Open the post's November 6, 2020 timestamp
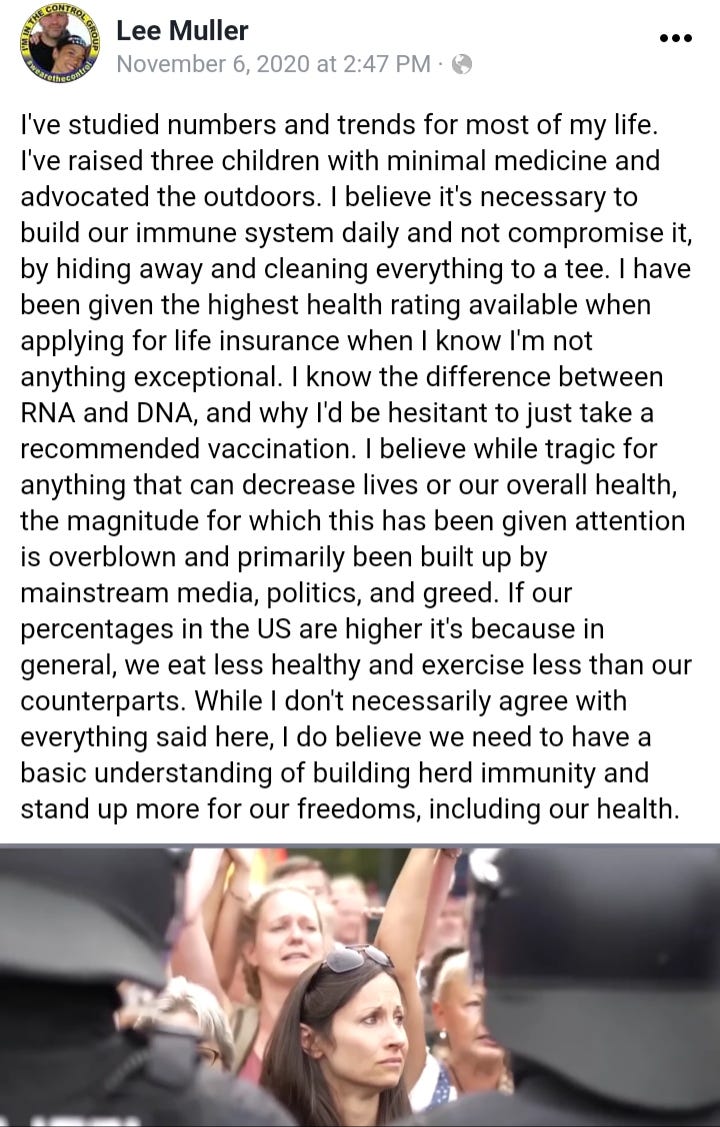This screenshot has height=1127, width=720. (273, 64)
